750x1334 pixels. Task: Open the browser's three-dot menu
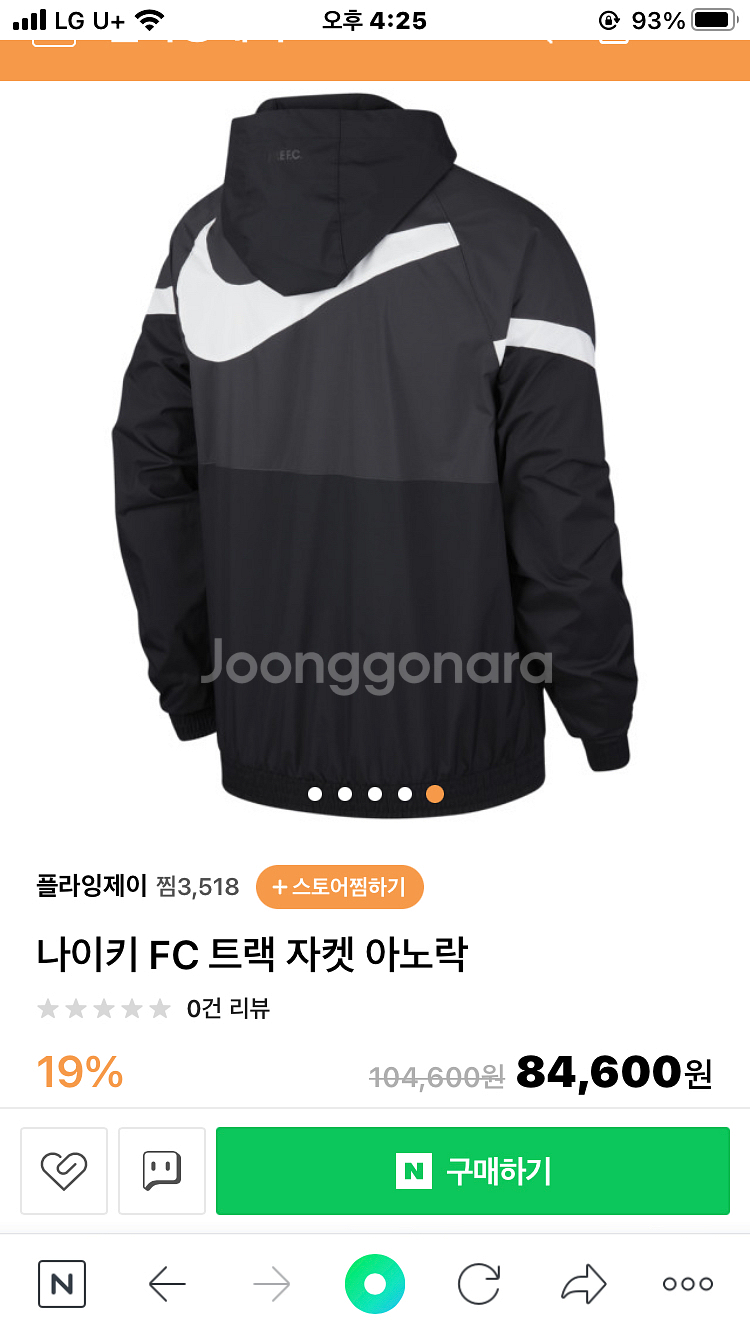tap(689, 1284)
